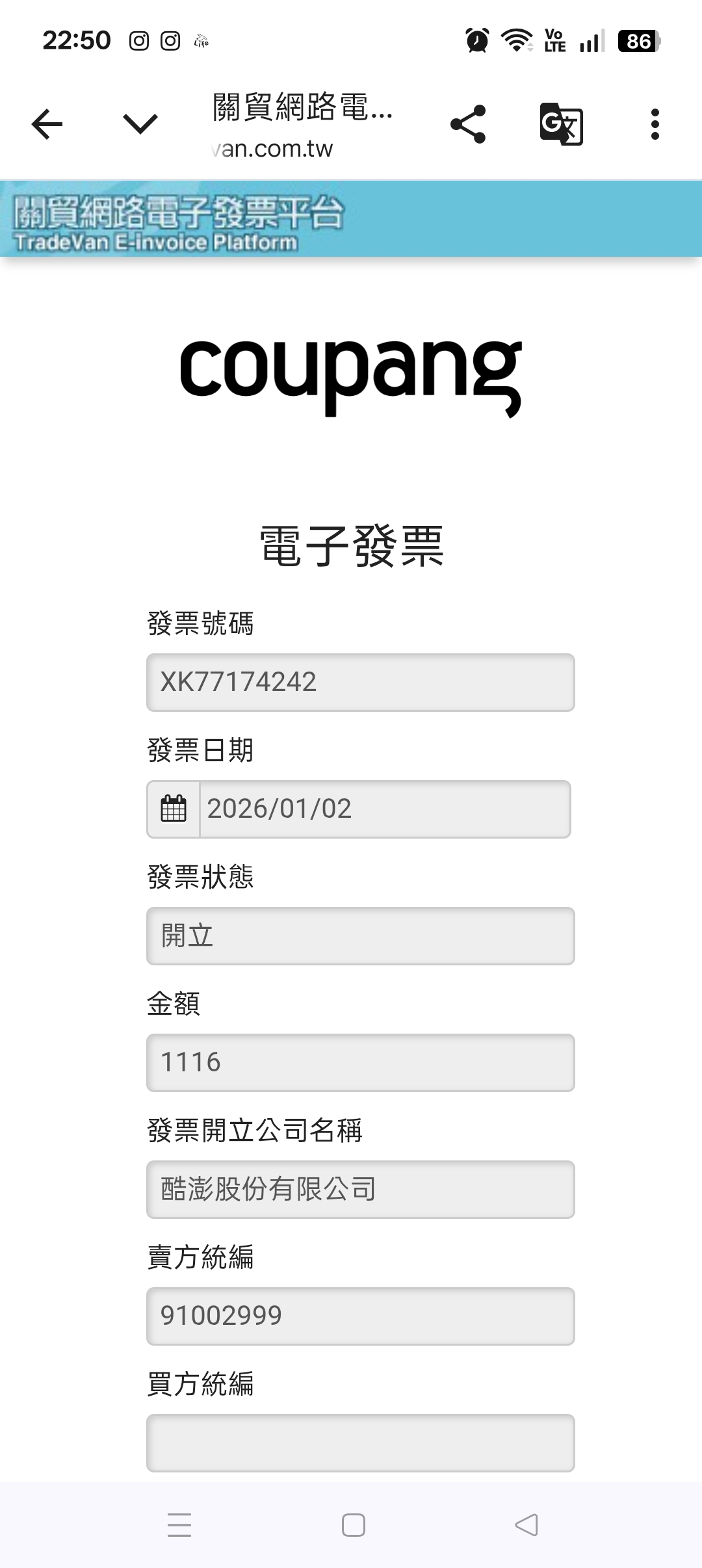Tap the 發票號碼 field showing XK77174242
Viewport: 702px width, 1568px height.
point(361,683)
